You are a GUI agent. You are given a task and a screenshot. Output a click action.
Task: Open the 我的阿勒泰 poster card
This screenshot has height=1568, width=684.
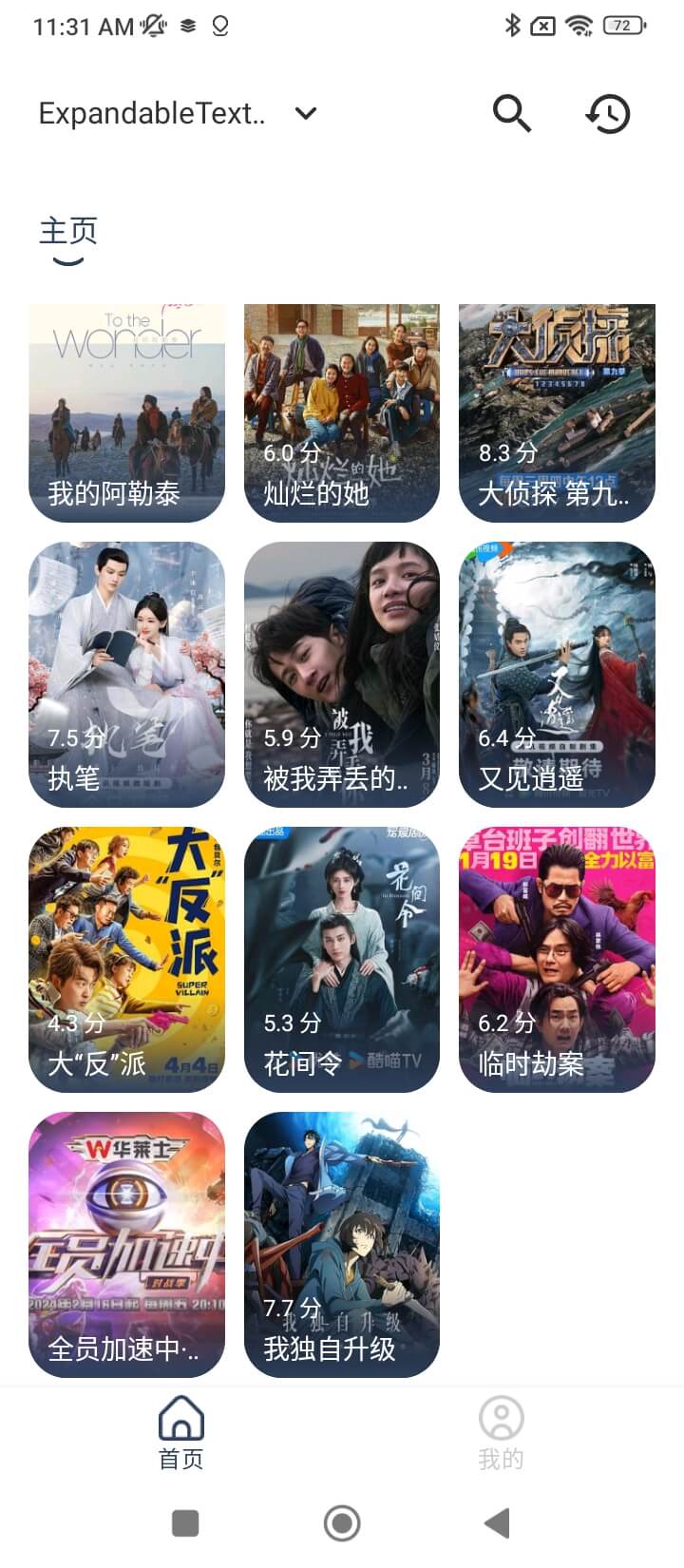(126, 413)
